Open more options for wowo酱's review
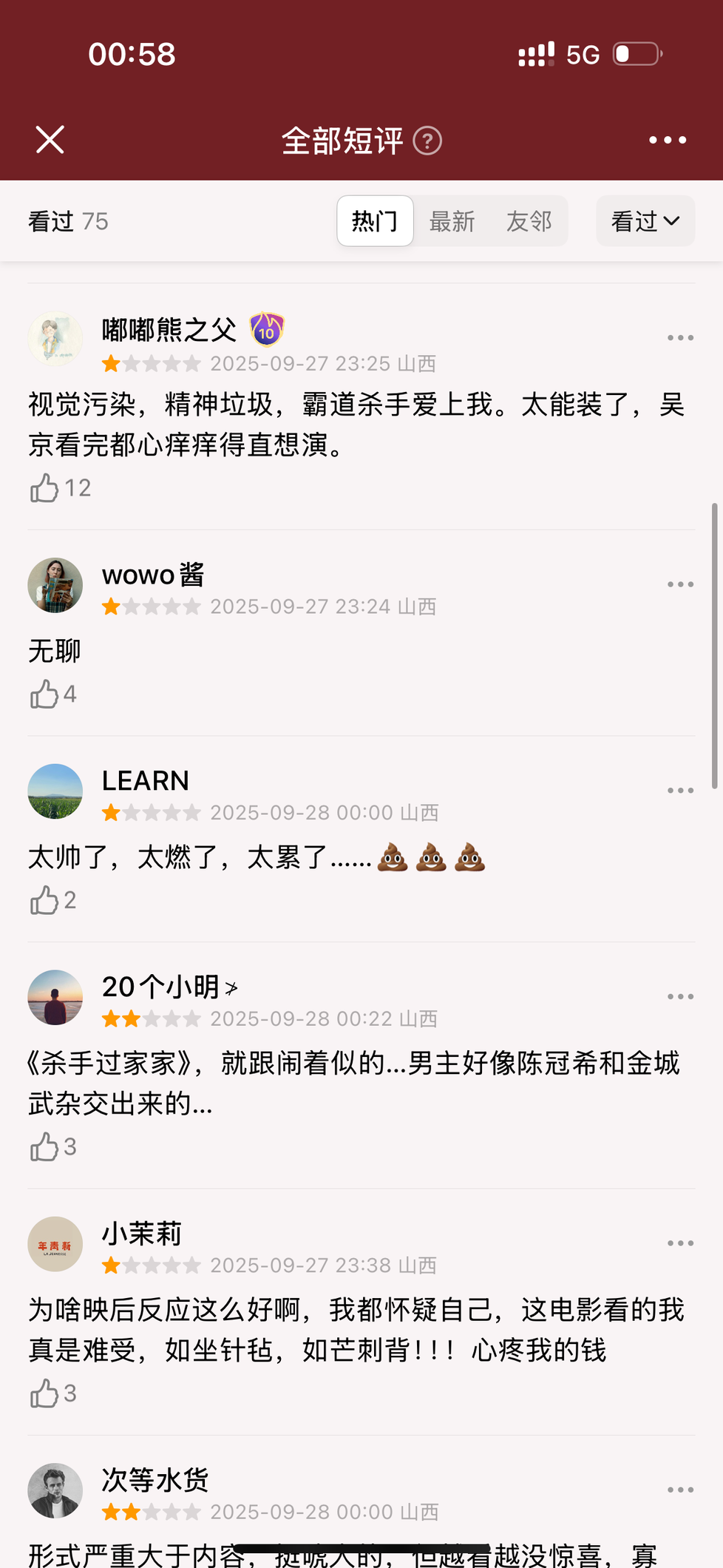 [x=680, y=584]
